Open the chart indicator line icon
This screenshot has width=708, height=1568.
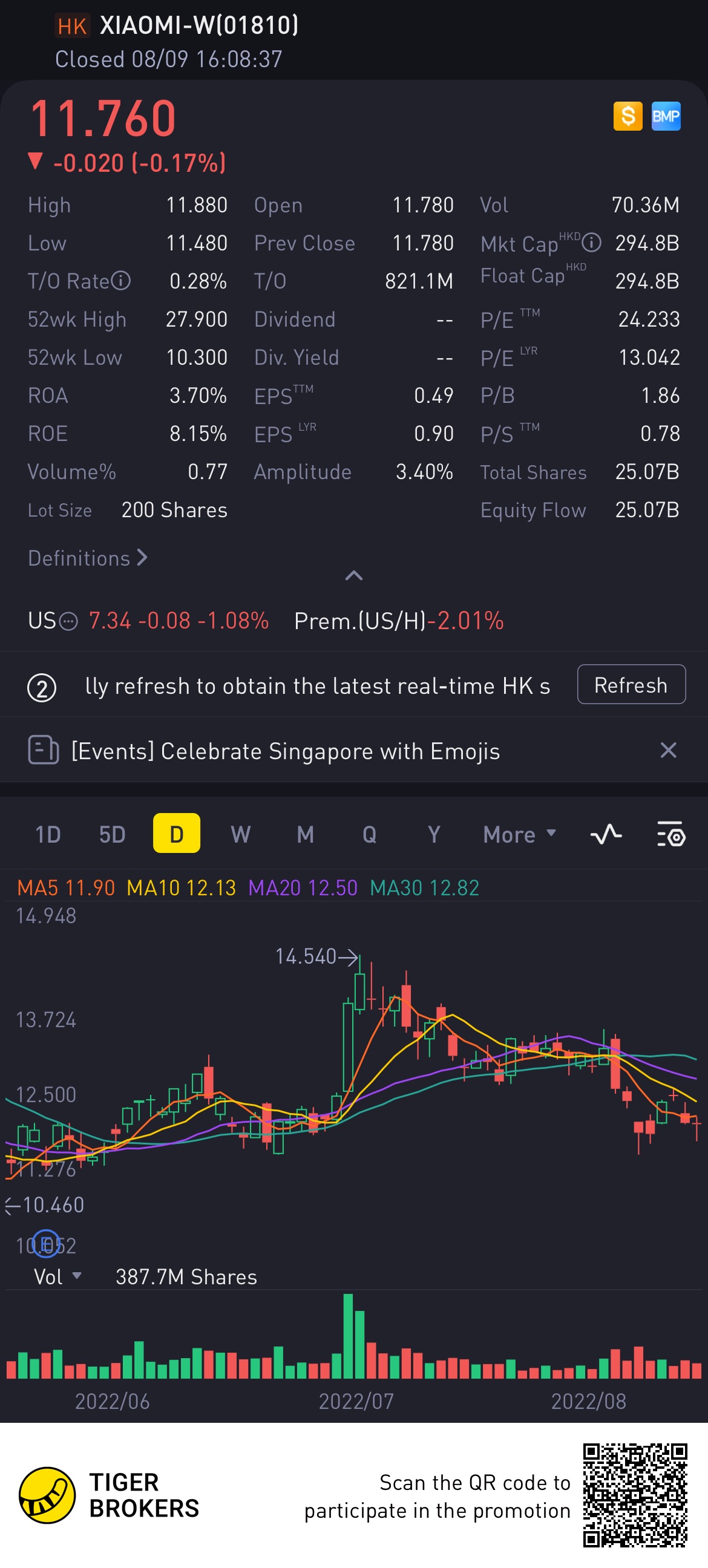coord(606,834)
